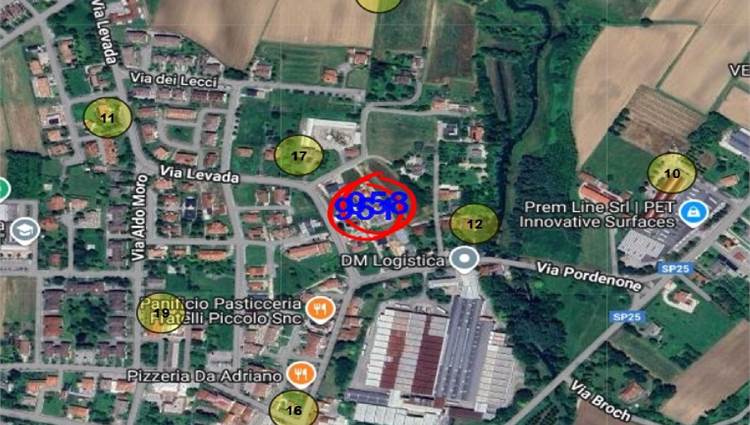Open the marker numbered 16
The width and height of the screenshot is (750, 425).
293,409
